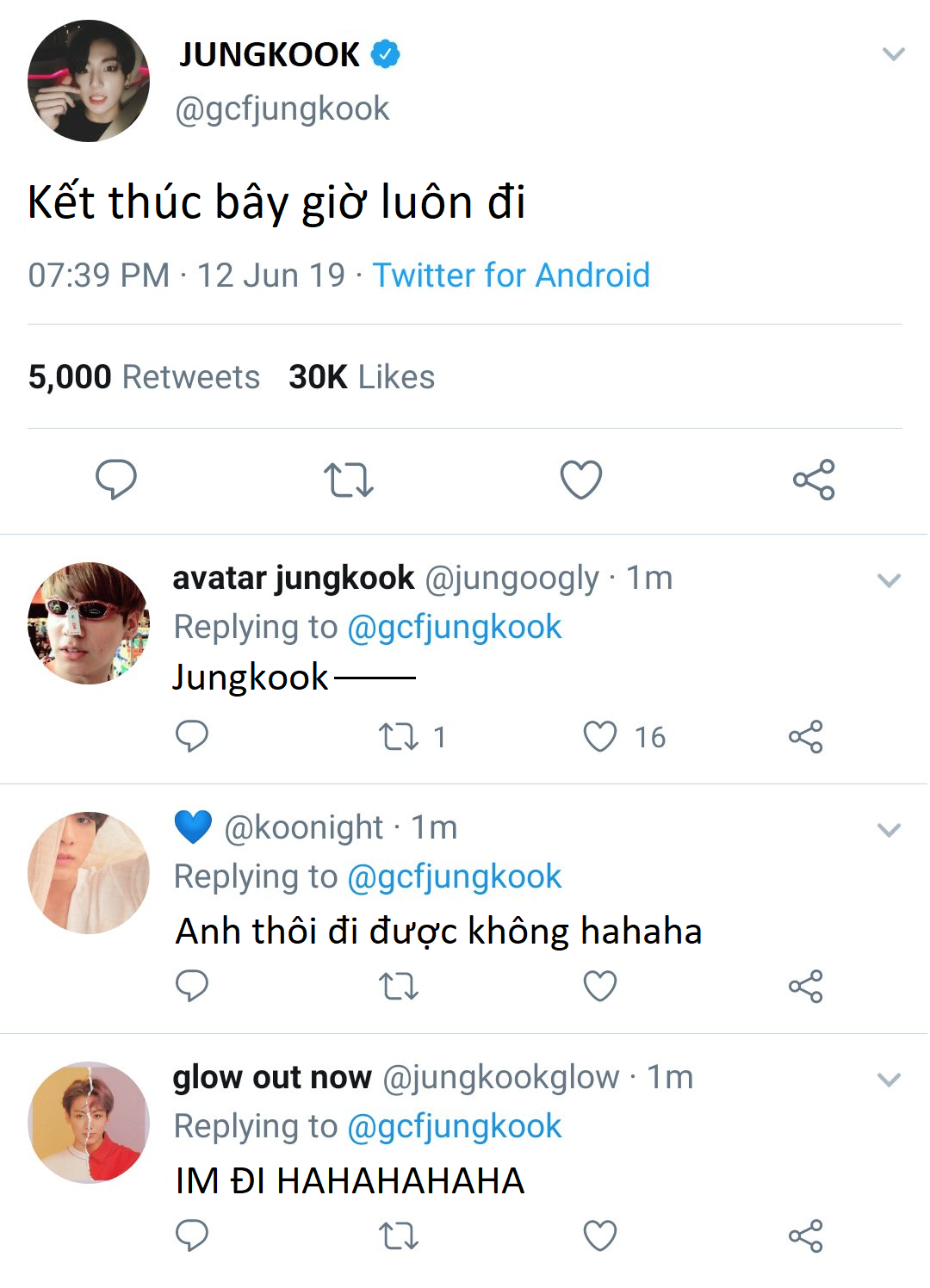View the 30K Likes list
This screenshot has width=930, height=1288.
pos(362,377)
